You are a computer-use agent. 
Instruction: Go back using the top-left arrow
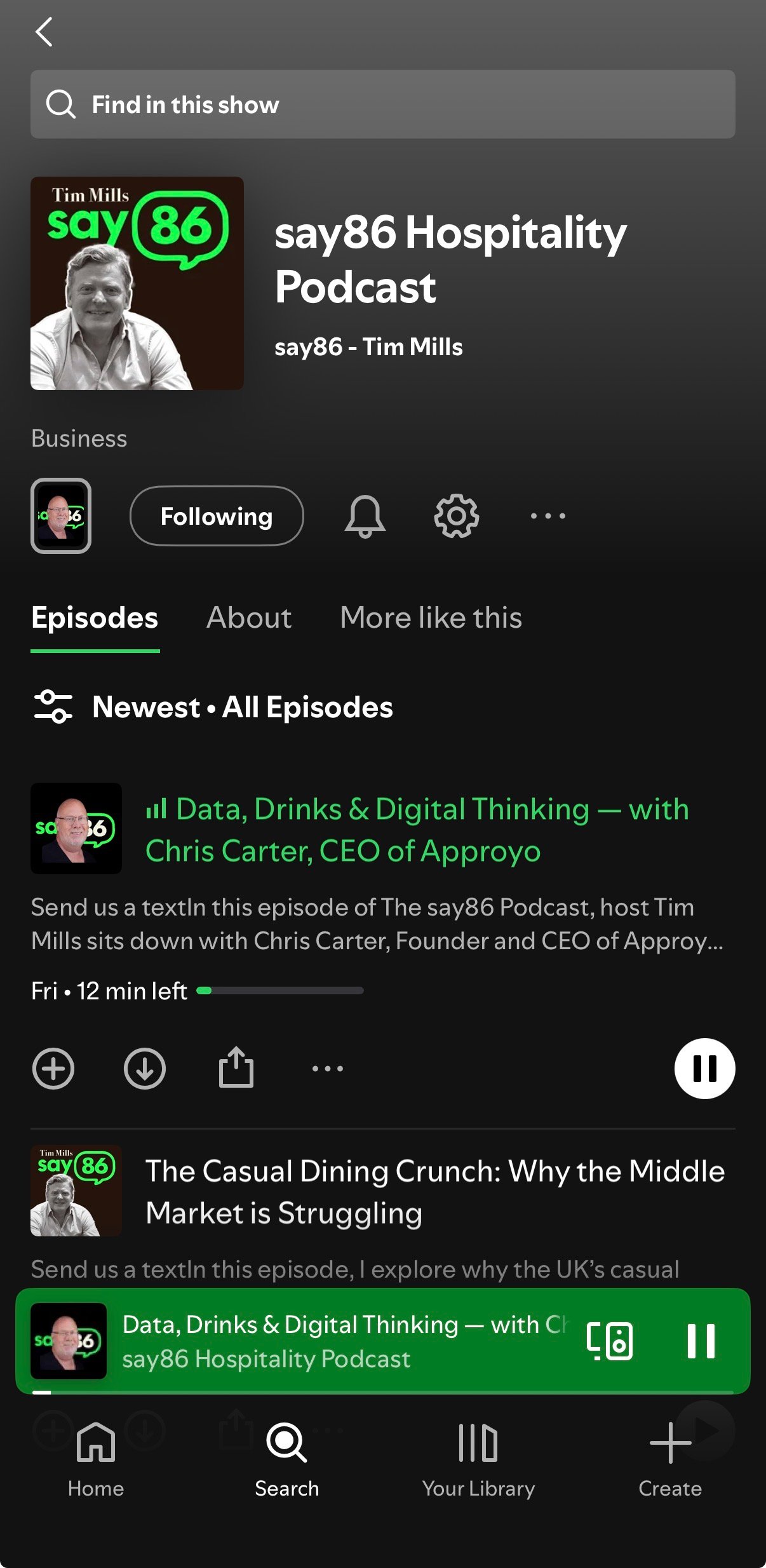[x=44, y=32]
